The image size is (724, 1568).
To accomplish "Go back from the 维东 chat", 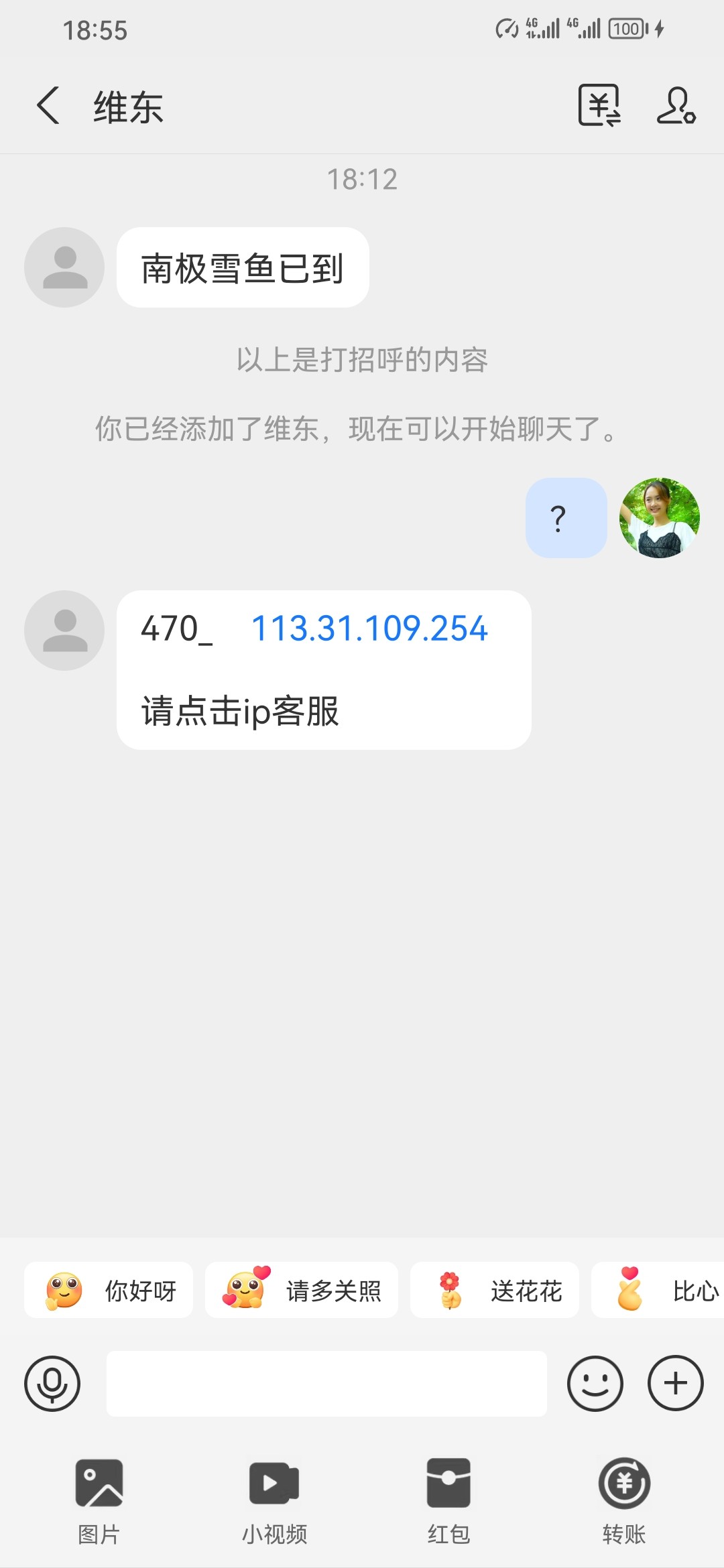I will click(x=48, y=106).
